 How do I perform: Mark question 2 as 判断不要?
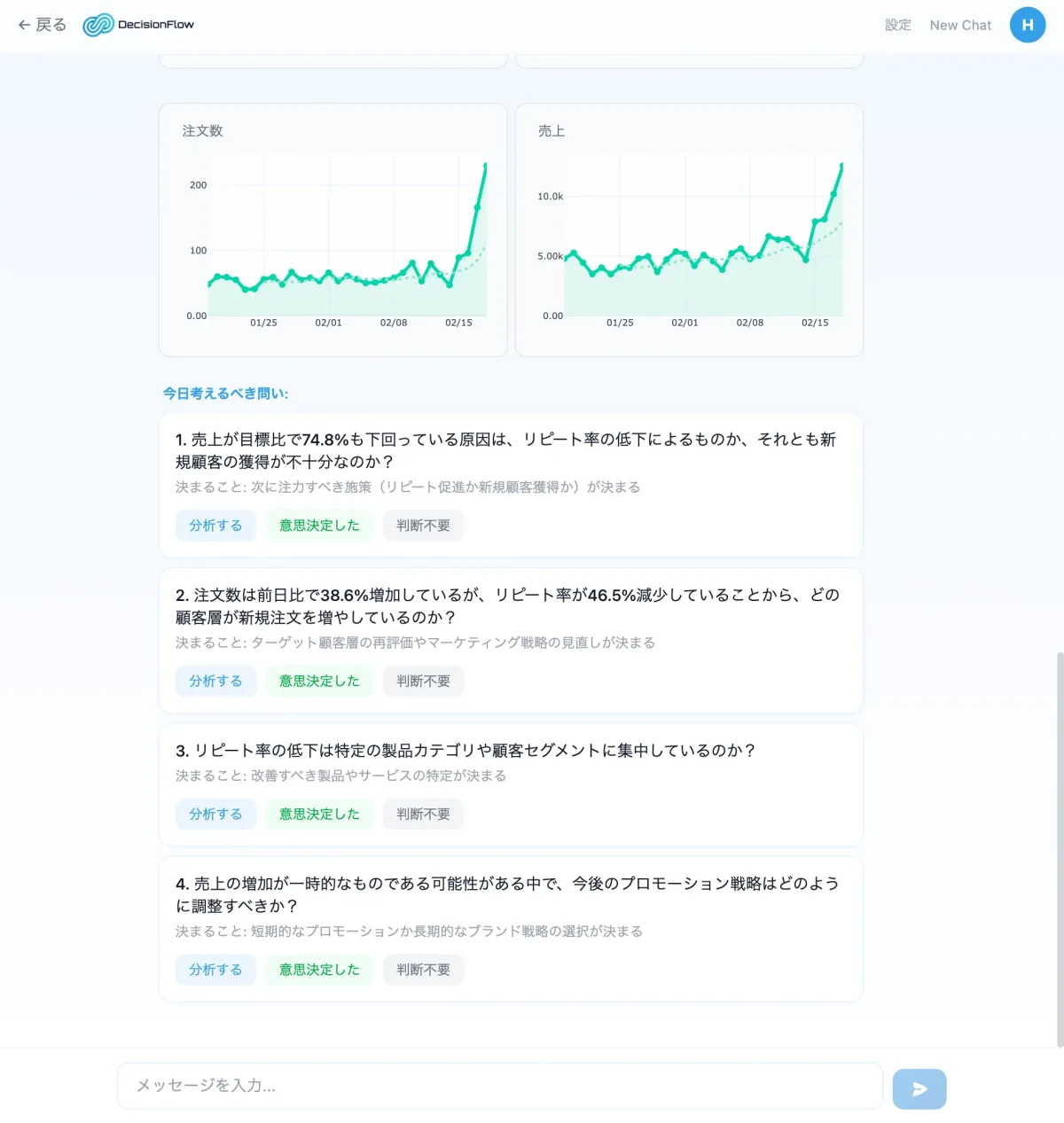pyautogui.click(x=423, y=681)
